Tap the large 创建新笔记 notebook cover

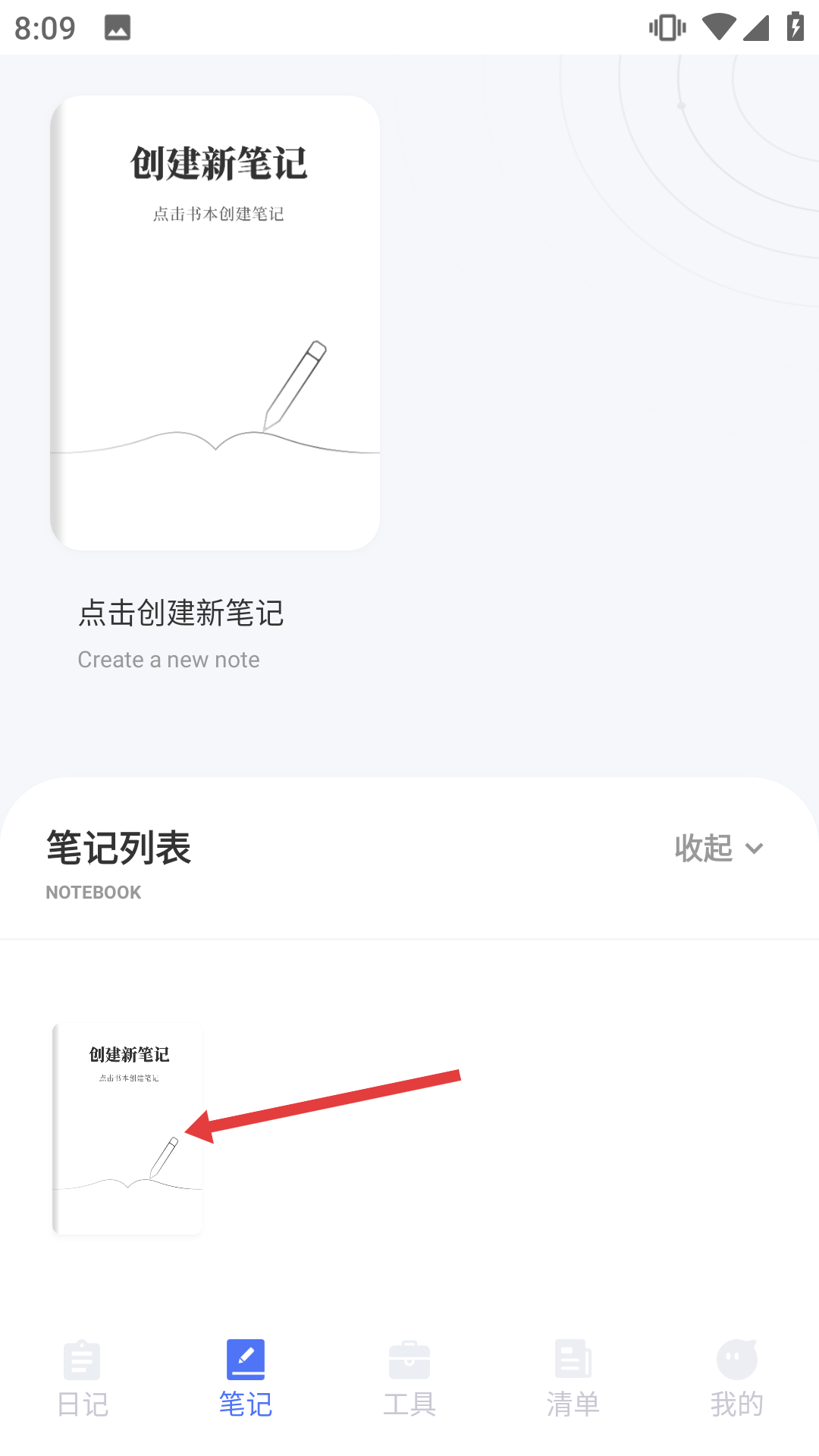tap(215, 323)
